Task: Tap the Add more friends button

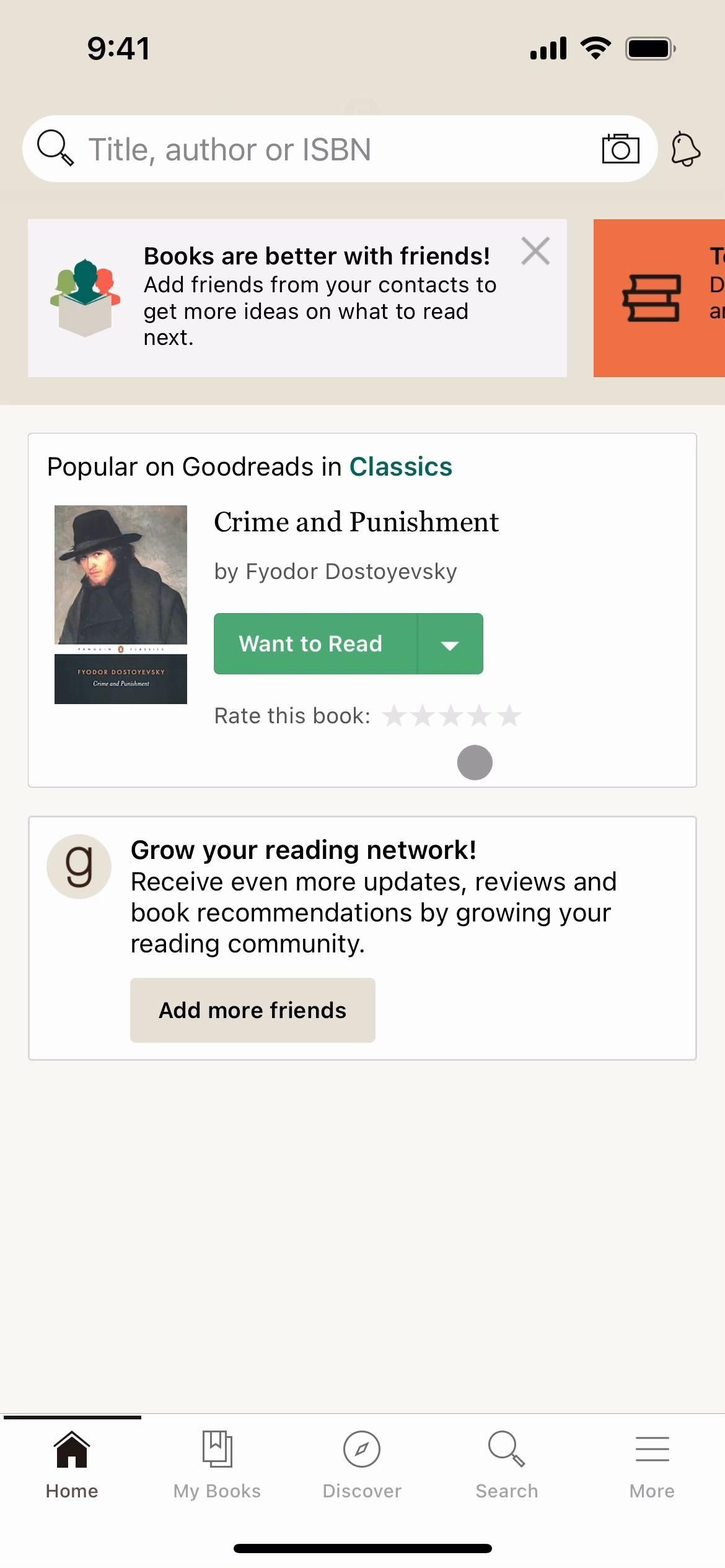Action: pyautogui.click(x=252, y=1010)
